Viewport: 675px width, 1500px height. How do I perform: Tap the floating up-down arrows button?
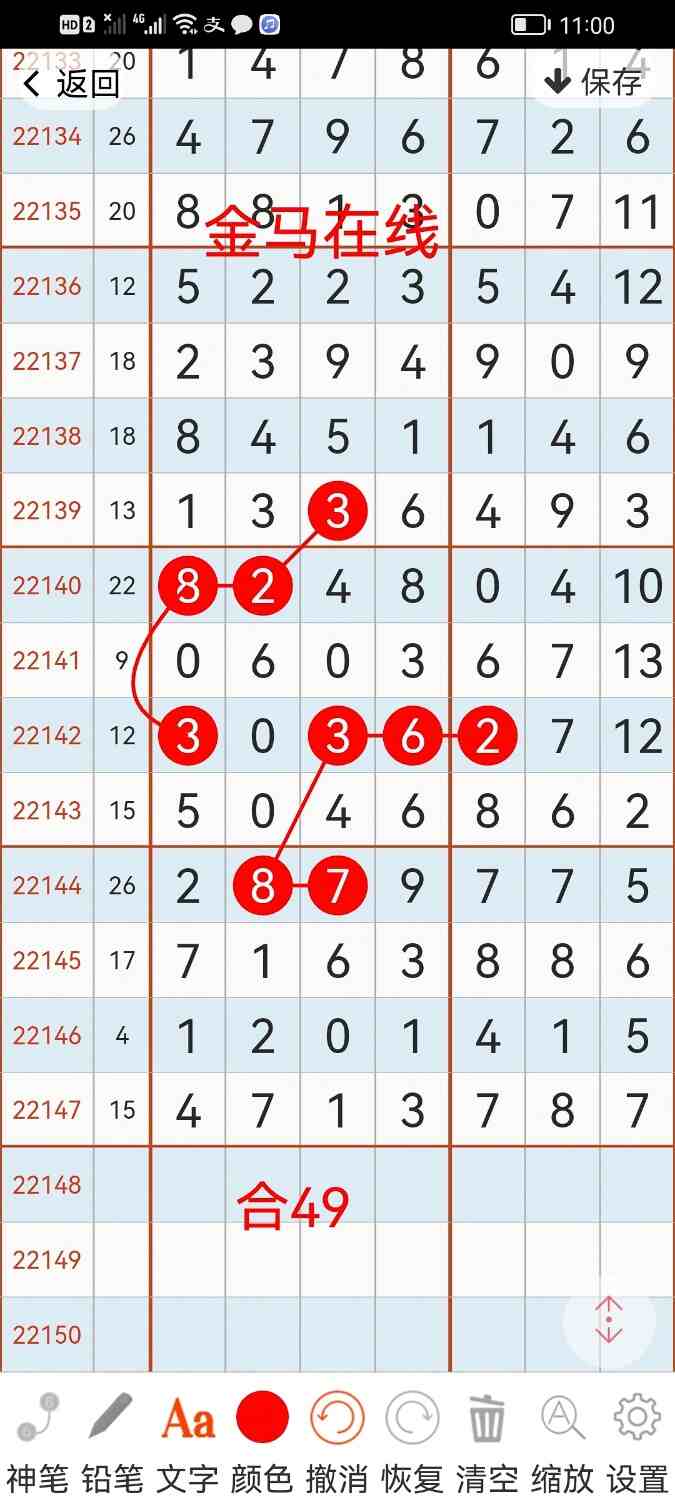click(x=609, y=1320)
